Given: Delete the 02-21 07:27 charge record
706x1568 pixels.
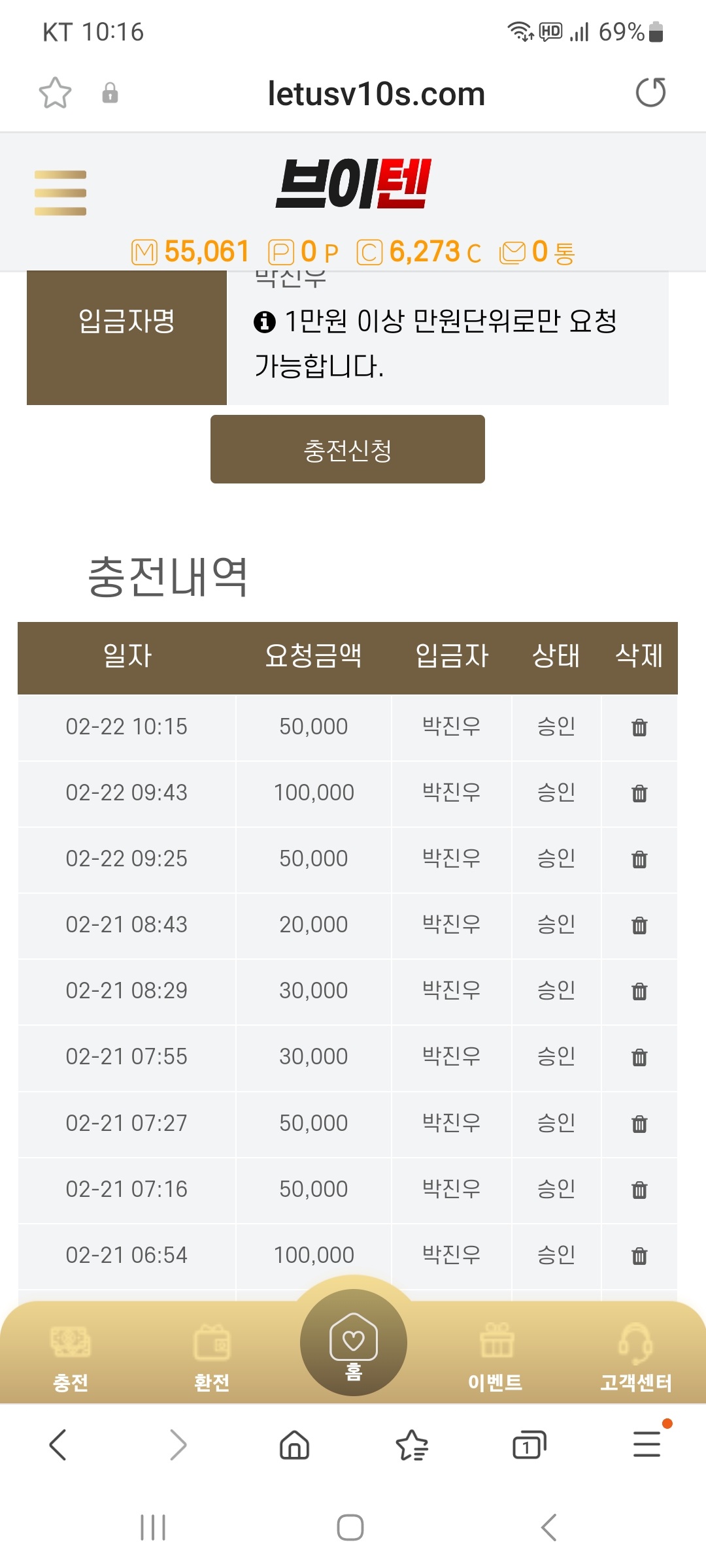Looking at the screenshot, I should tap(639, 1124).
